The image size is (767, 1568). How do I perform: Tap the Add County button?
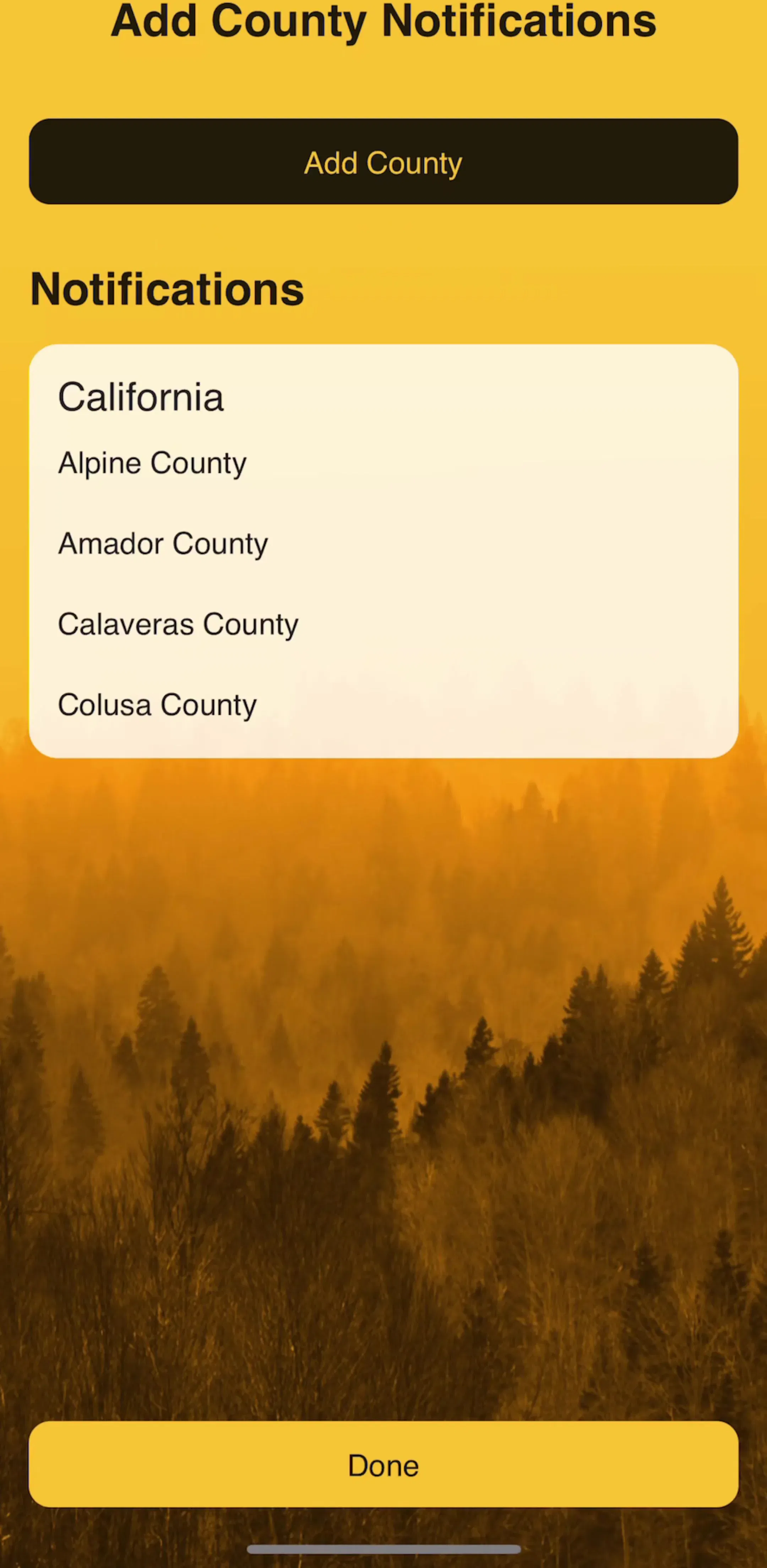click(x=383, y=161)
